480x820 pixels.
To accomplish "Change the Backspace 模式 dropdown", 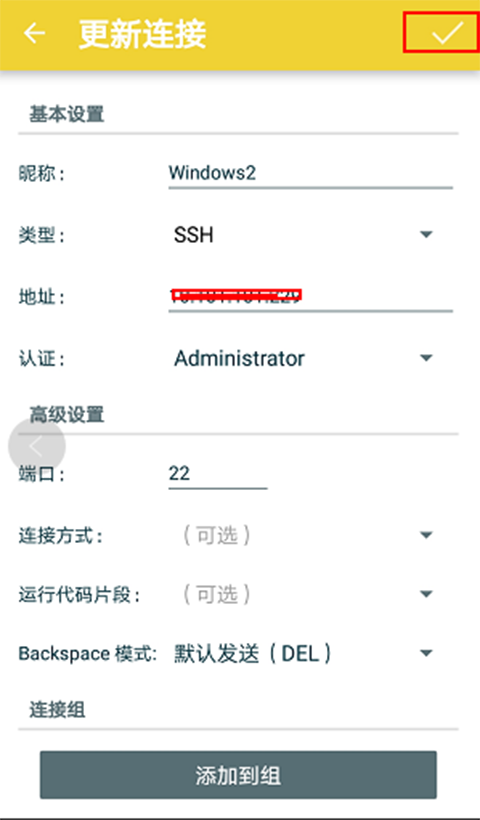I will [x=303, y=653].
